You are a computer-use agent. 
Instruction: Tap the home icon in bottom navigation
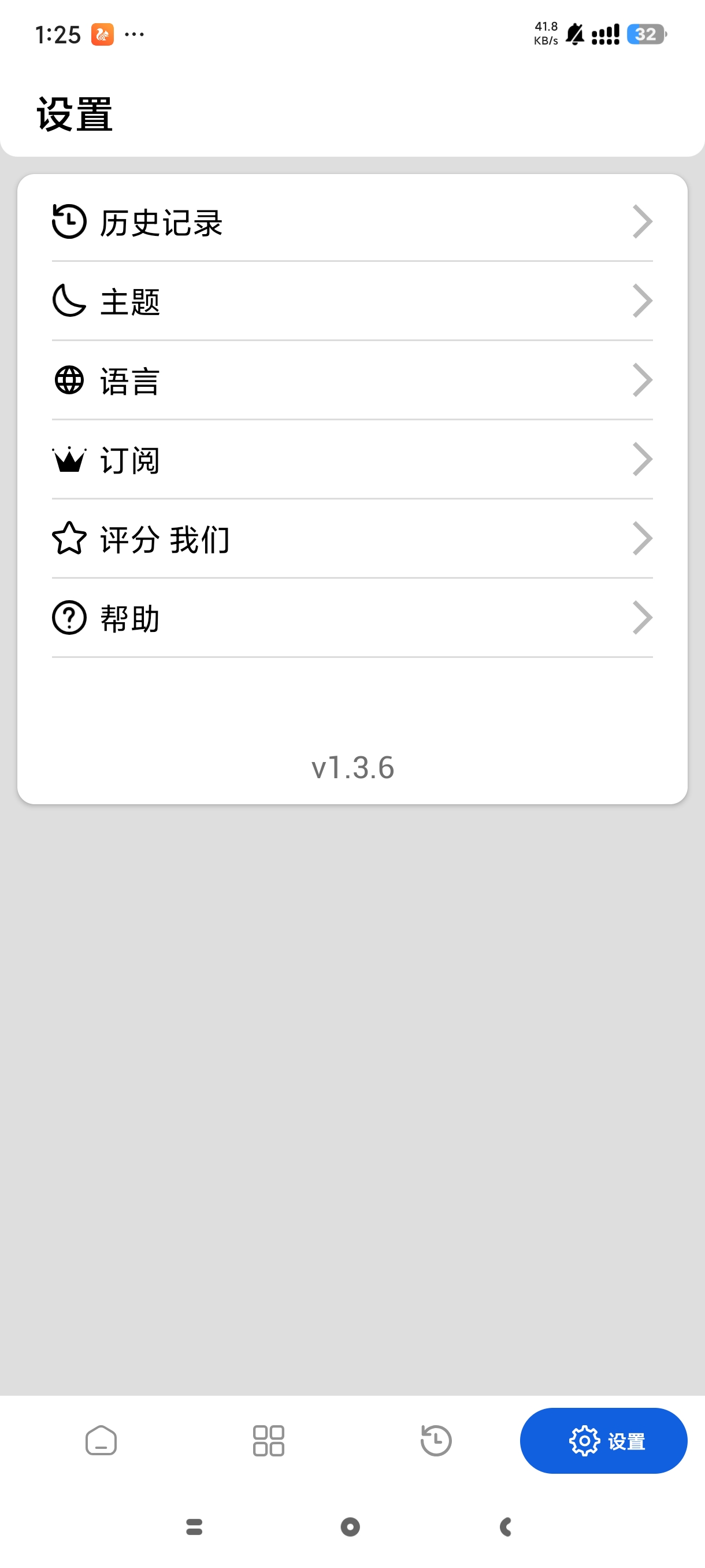(x=102, y=1440)
